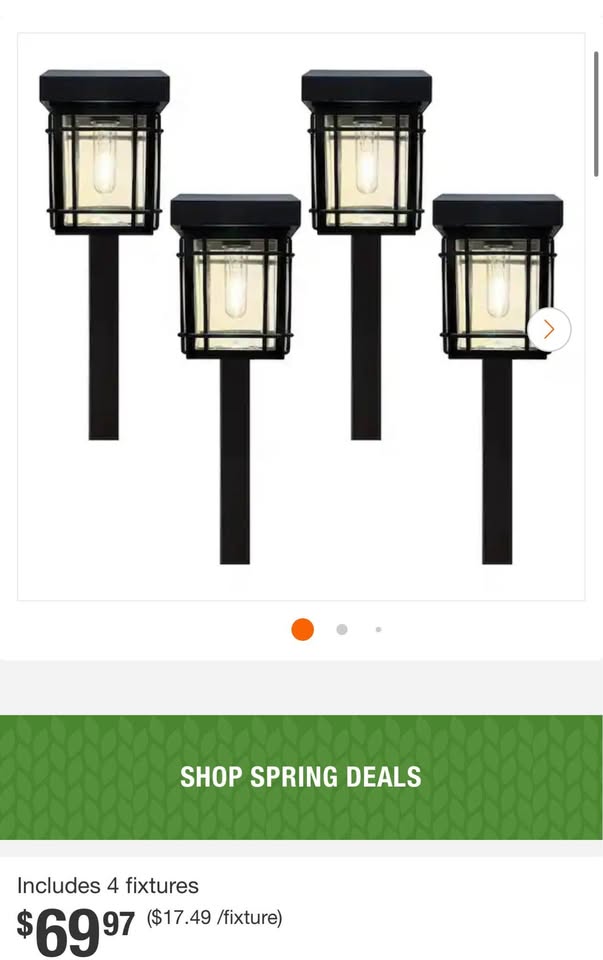Jump to the second image indicator dot

coord(342,629)
